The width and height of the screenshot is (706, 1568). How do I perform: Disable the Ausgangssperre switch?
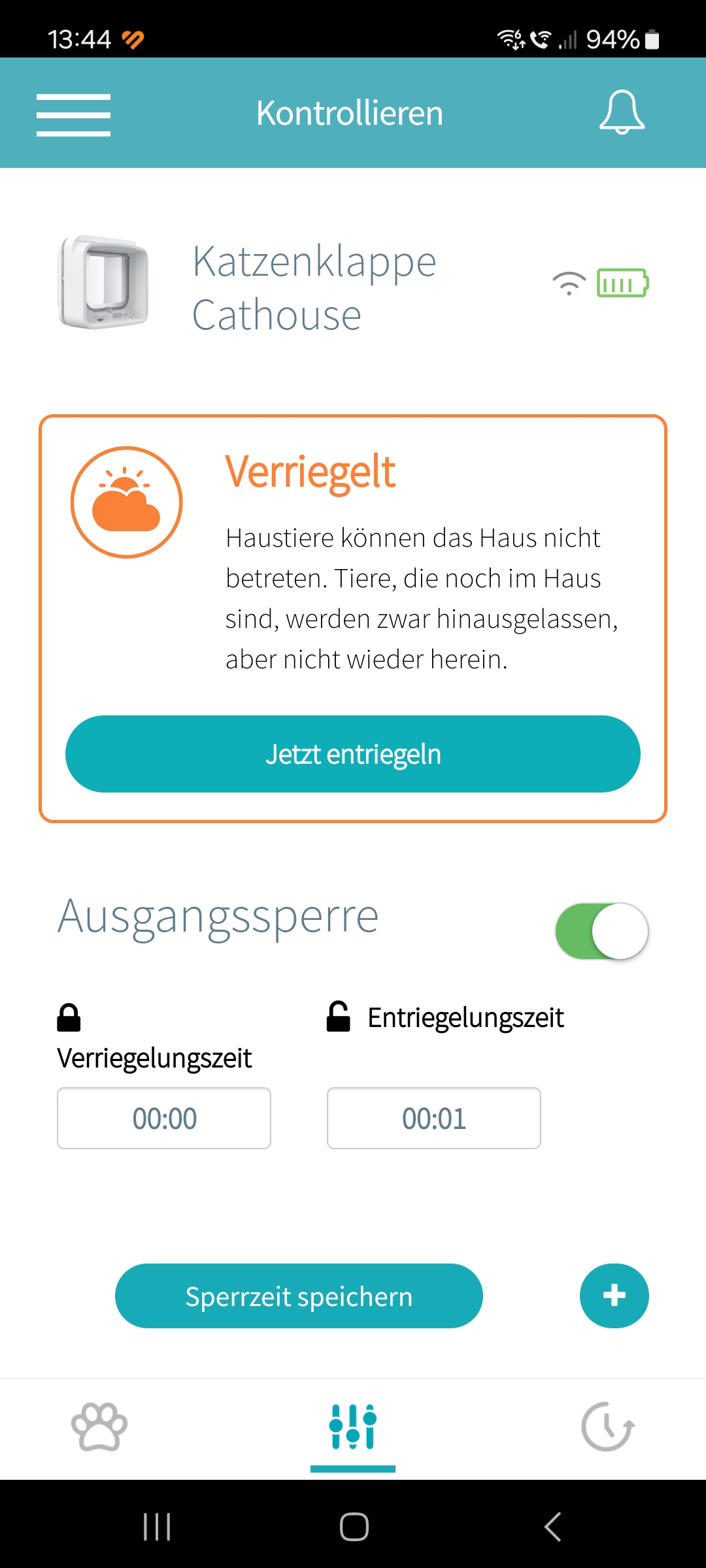[601, 931]
